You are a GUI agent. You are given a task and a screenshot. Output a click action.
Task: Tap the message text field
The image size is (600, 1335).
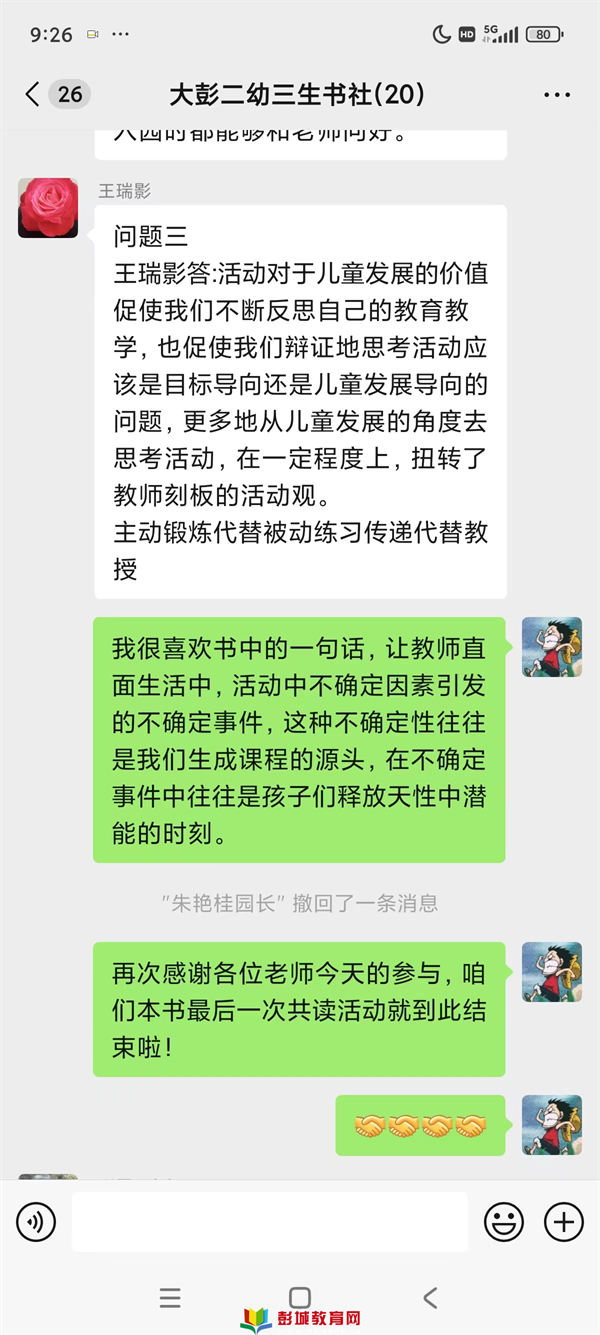pos(269,1221)
